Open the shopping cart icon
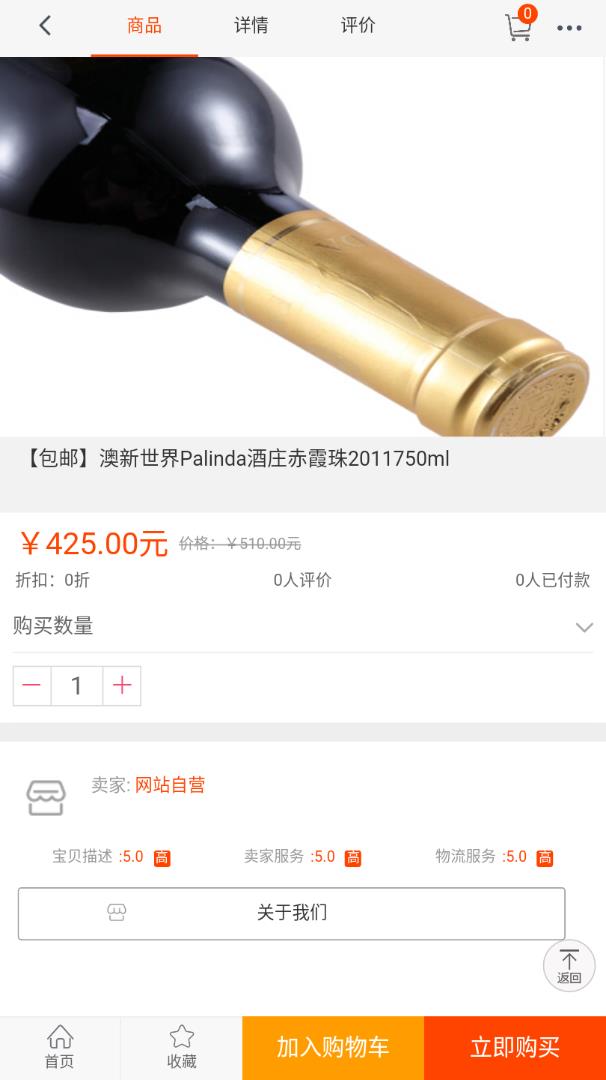The width and height of the screenshot is (606, 1080). pos(519,26)
